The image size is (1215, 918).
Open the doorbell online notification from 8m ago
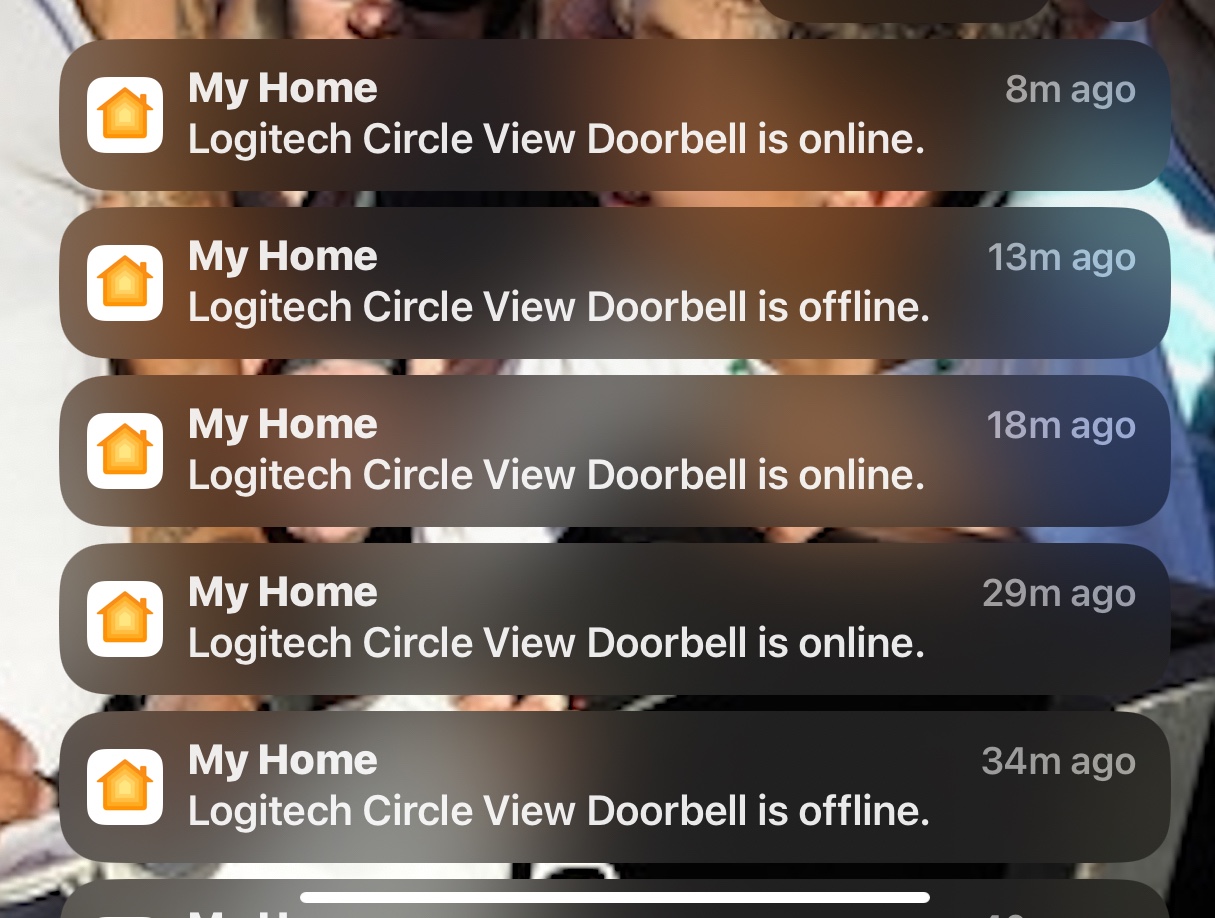(614, 115)
